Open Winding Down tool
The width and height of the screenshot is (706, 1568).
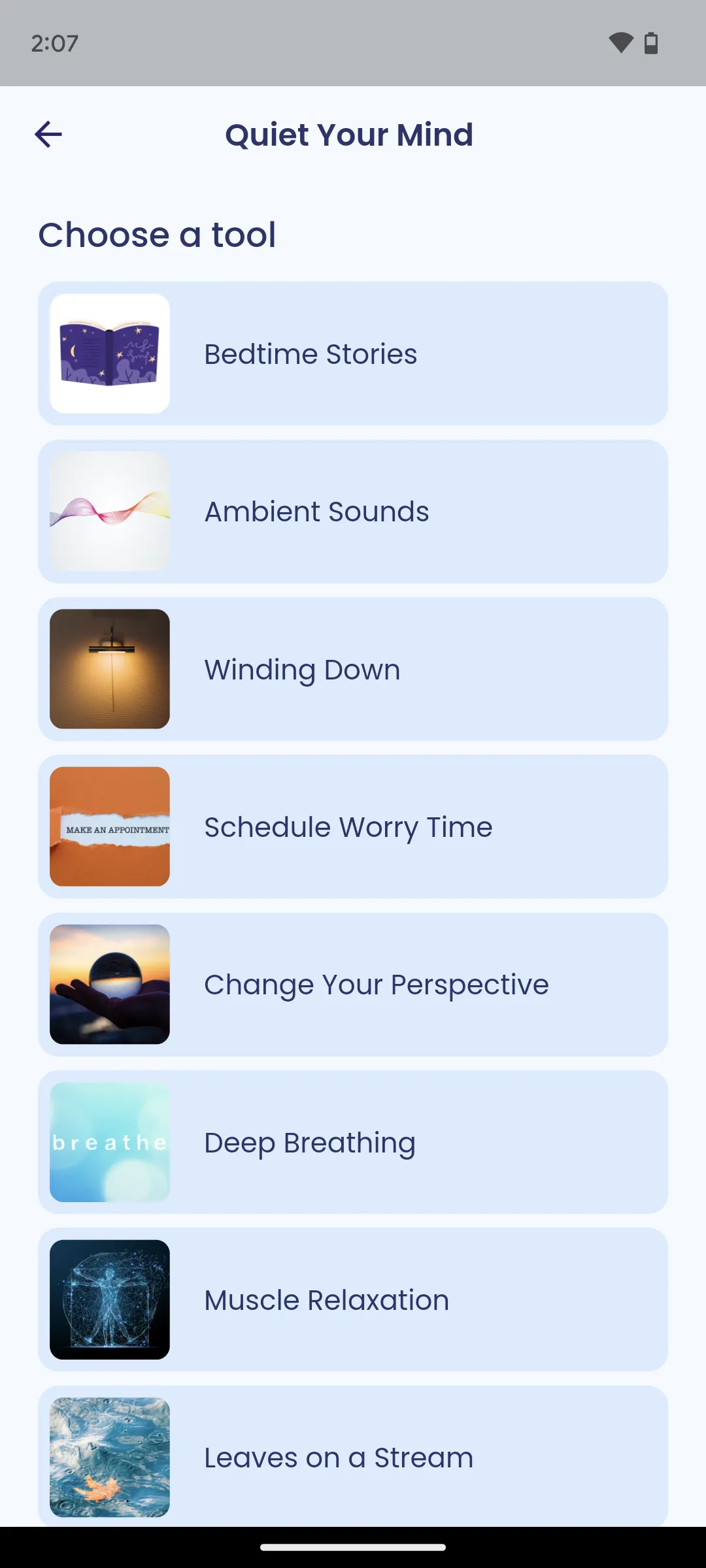tap(353, 668)
